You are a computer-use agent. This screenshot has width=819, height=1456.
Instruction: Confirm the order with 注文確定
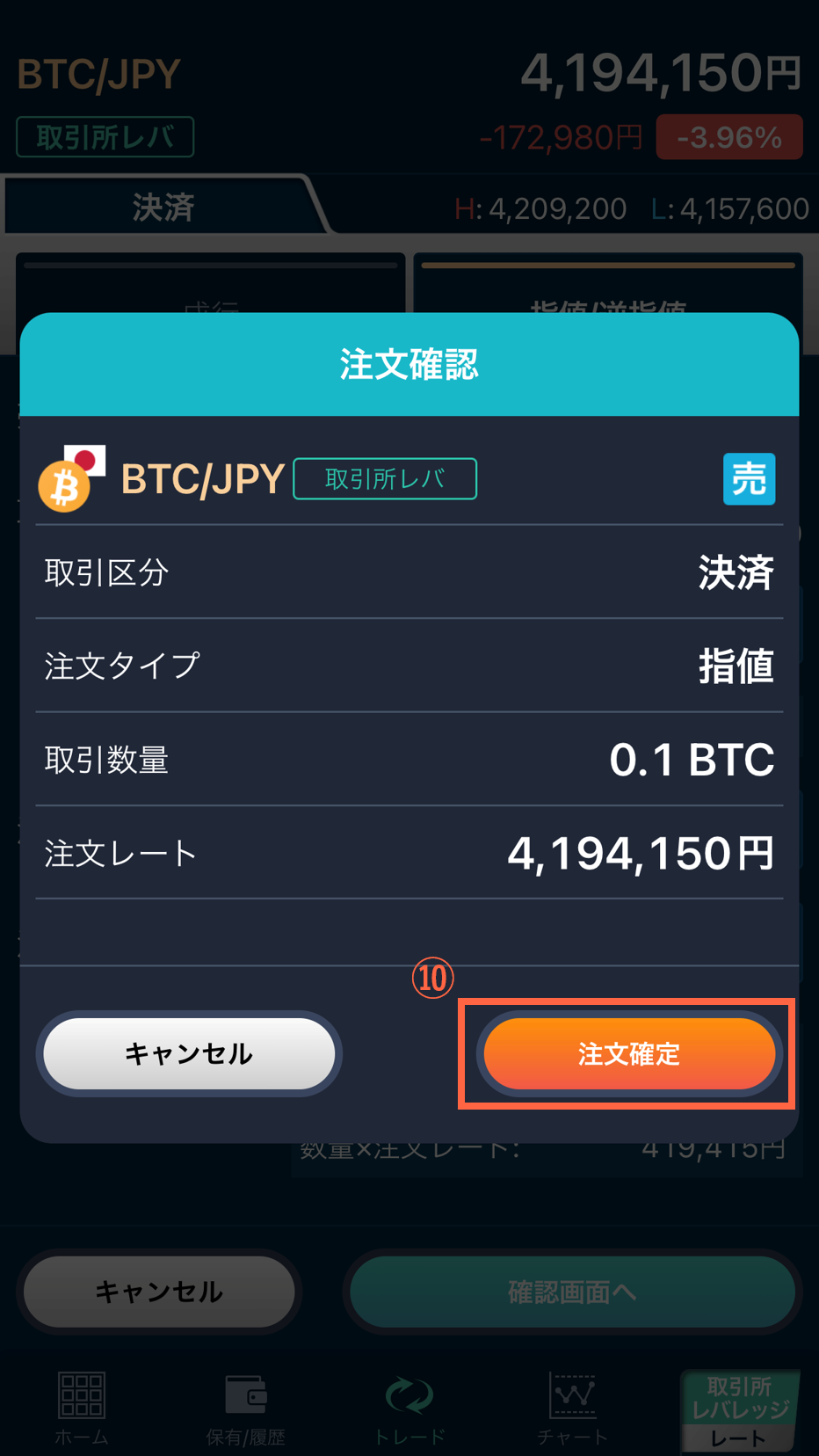pos(628,1053)
